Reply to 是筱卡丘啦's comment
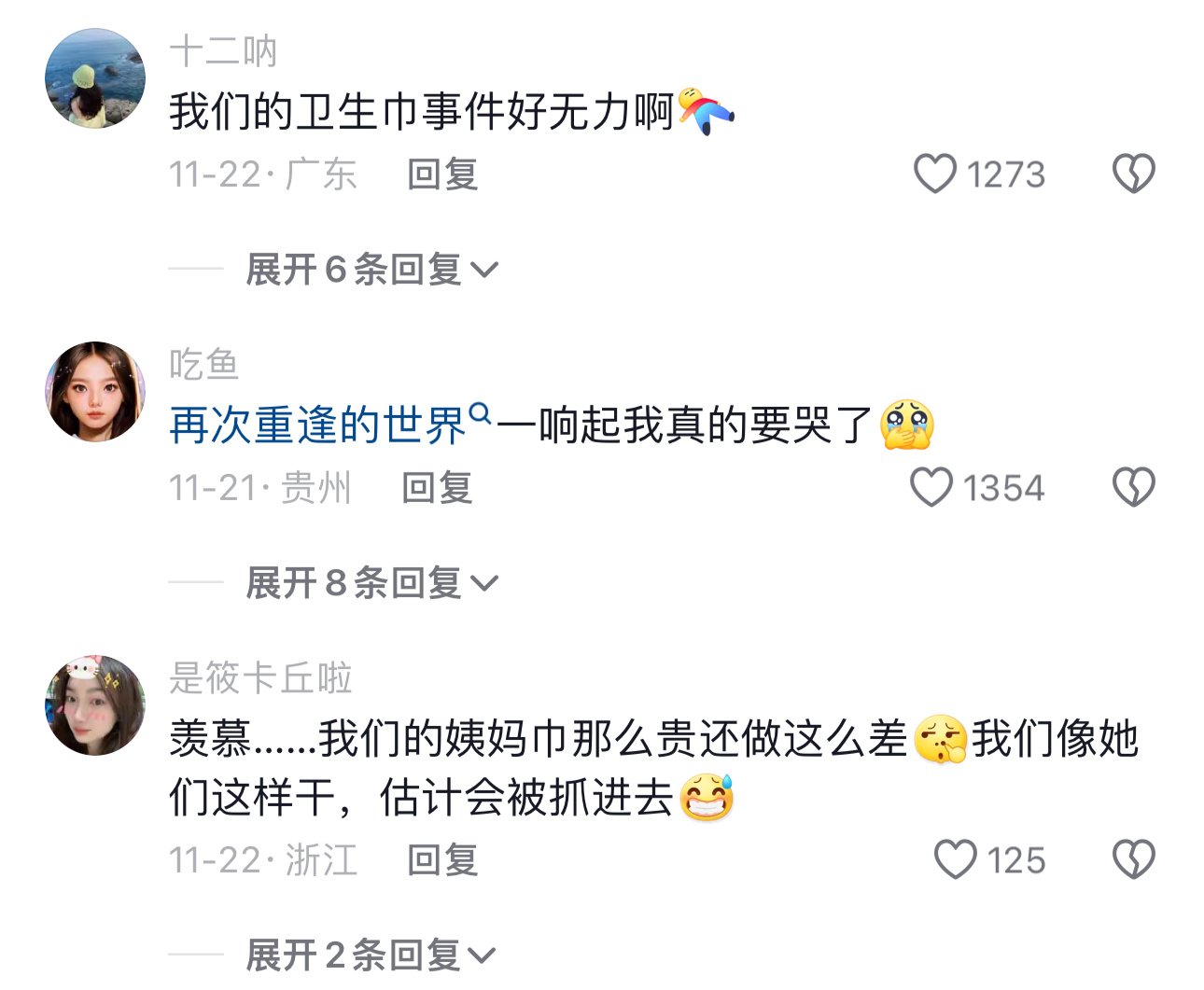 tap(442, 860)
